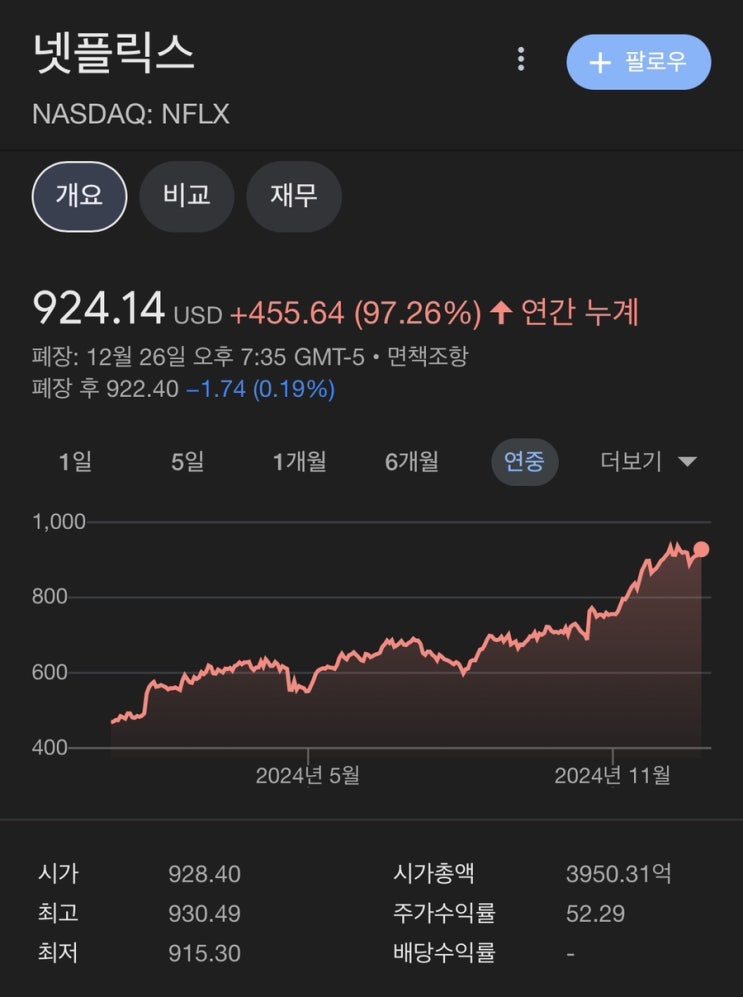Select the 연중 chart range

click(524, 462)
